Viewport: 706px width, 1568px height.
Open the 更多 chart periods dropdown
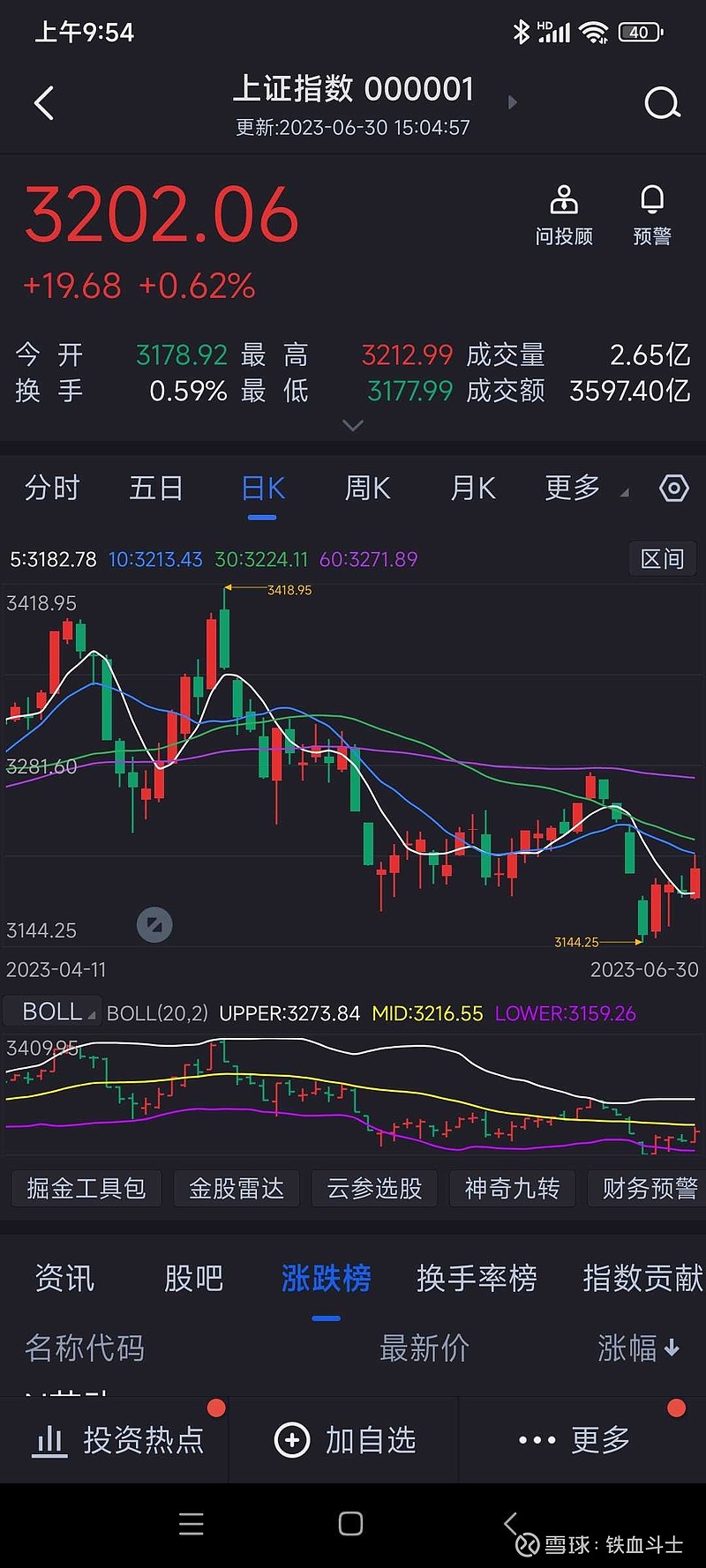(x=586, y=488)
